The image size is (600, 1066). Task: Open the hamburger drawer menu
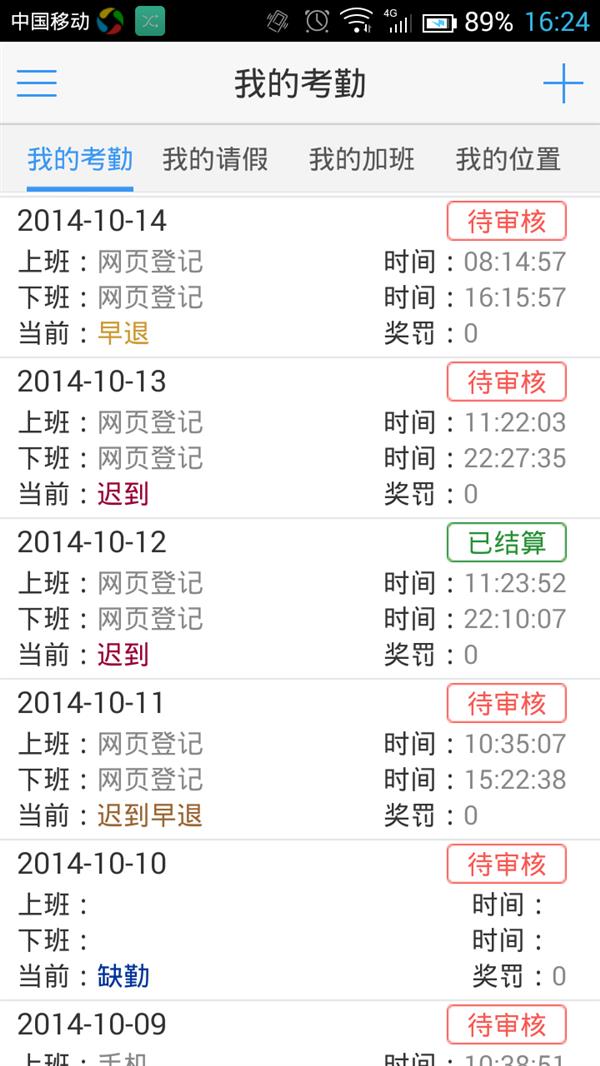click(x=37, y=83)
